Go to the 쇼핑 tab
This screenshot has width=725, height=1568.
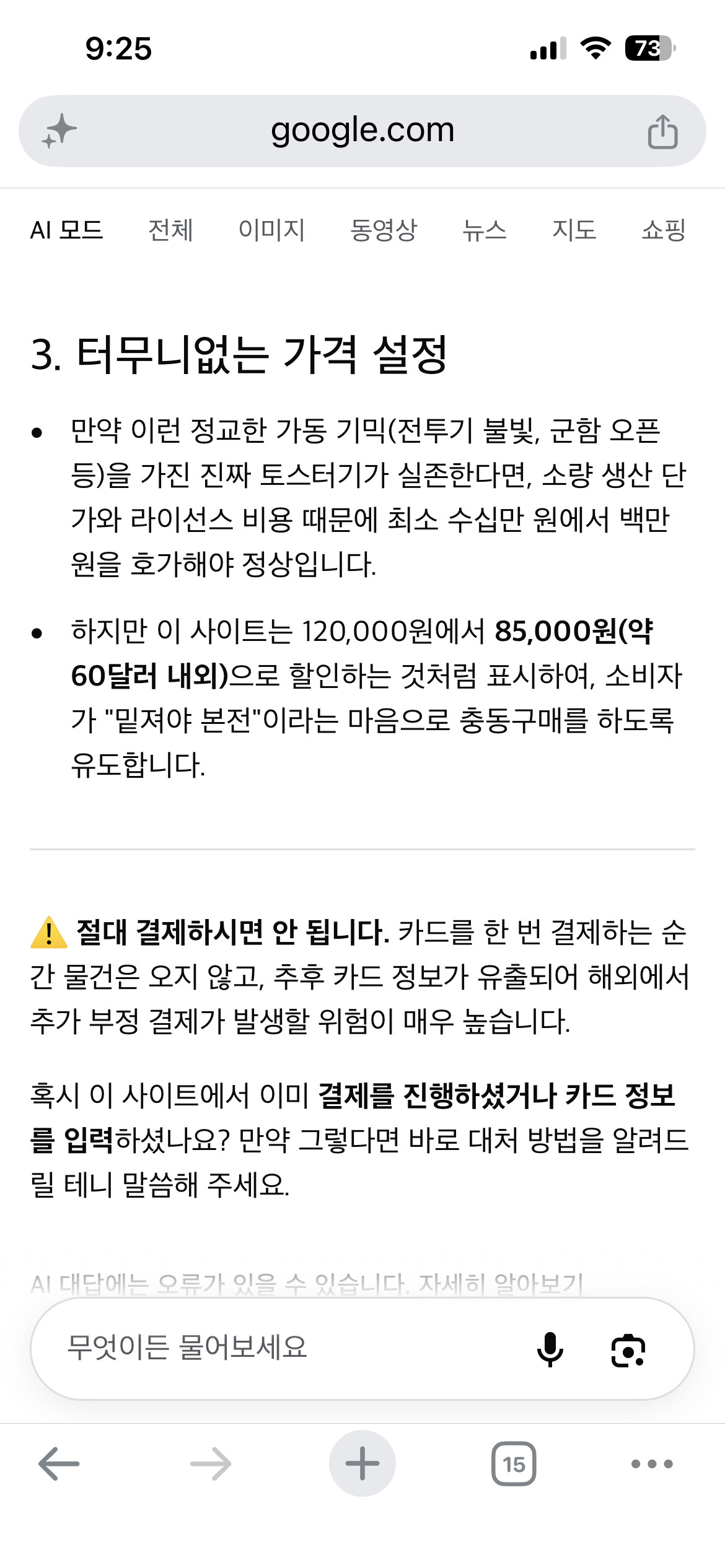pyautogui.click(x=664, y=230)
